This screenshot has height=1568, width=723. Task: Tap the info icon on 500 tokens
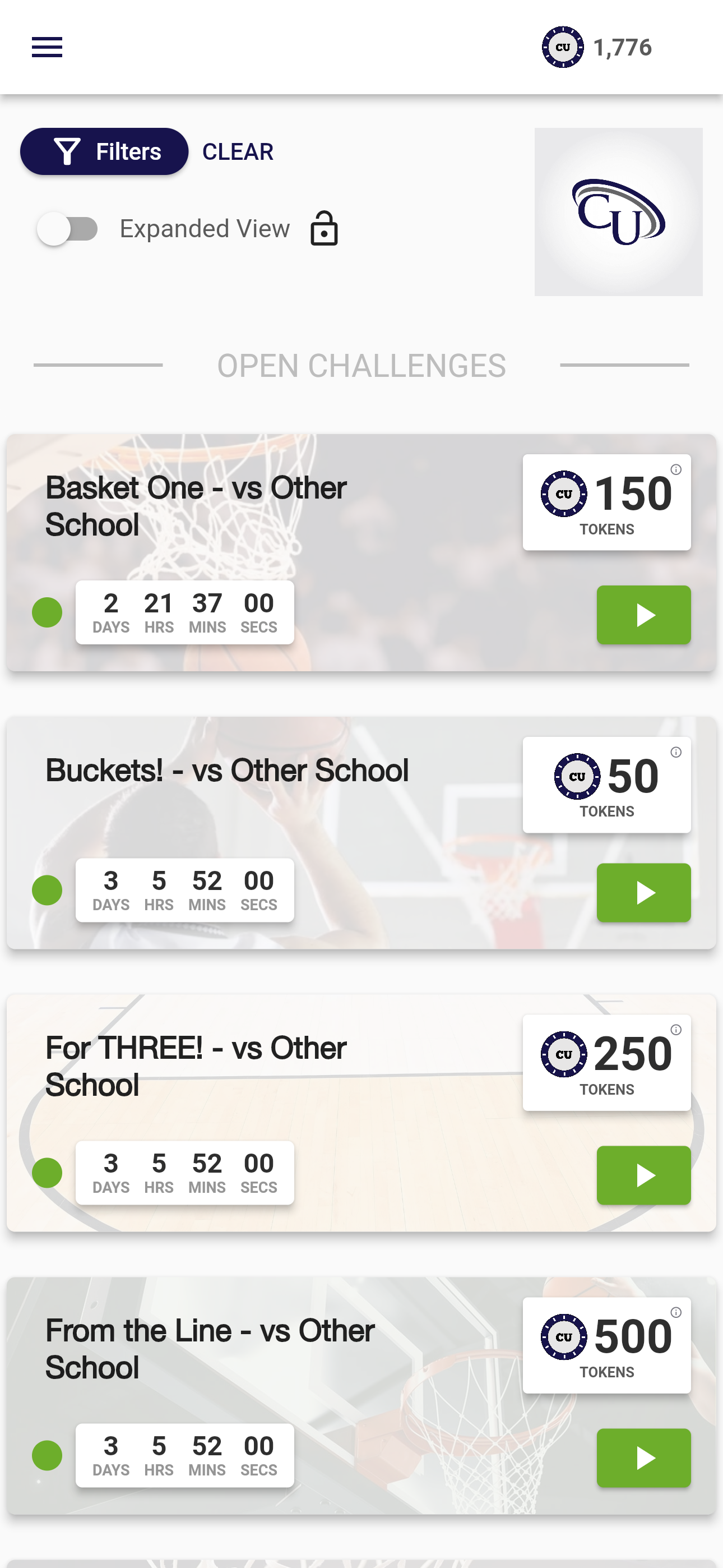point(676,1312)
